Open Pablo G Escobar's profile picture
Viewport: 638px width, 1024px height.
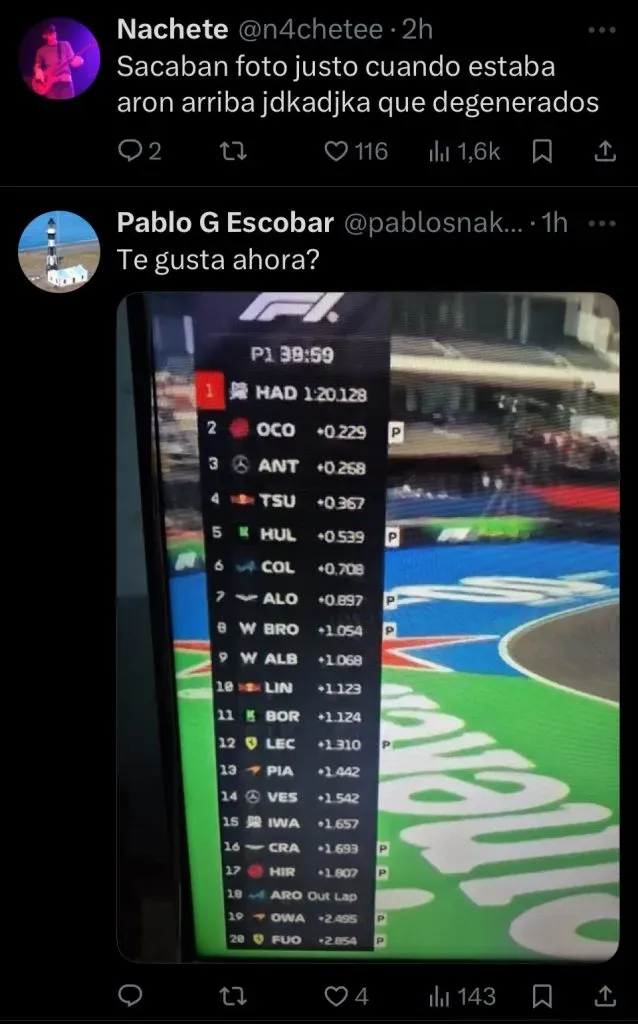pyautogui.click(x=59, y=250)
